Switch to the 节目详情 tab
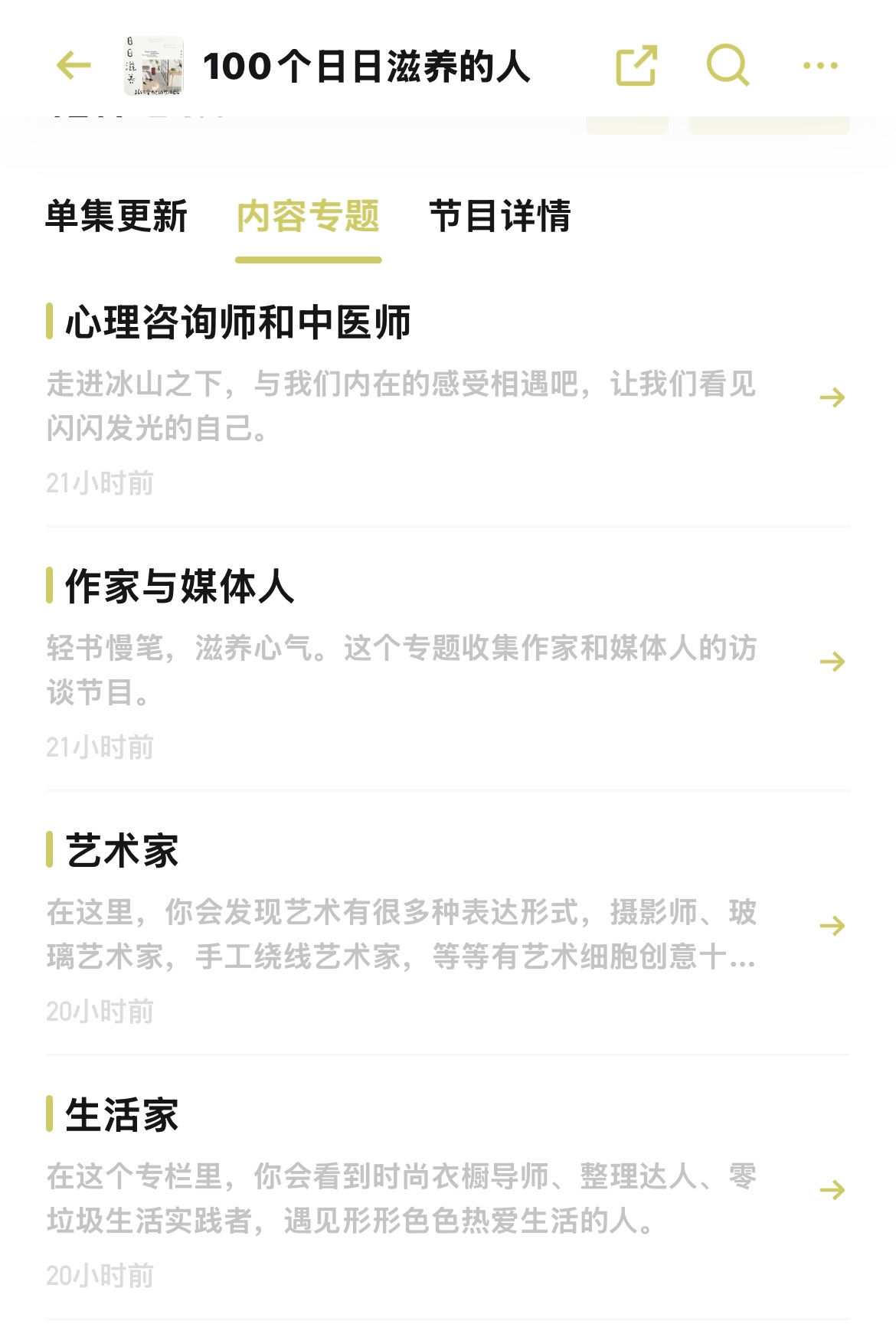 pos(499,217)
